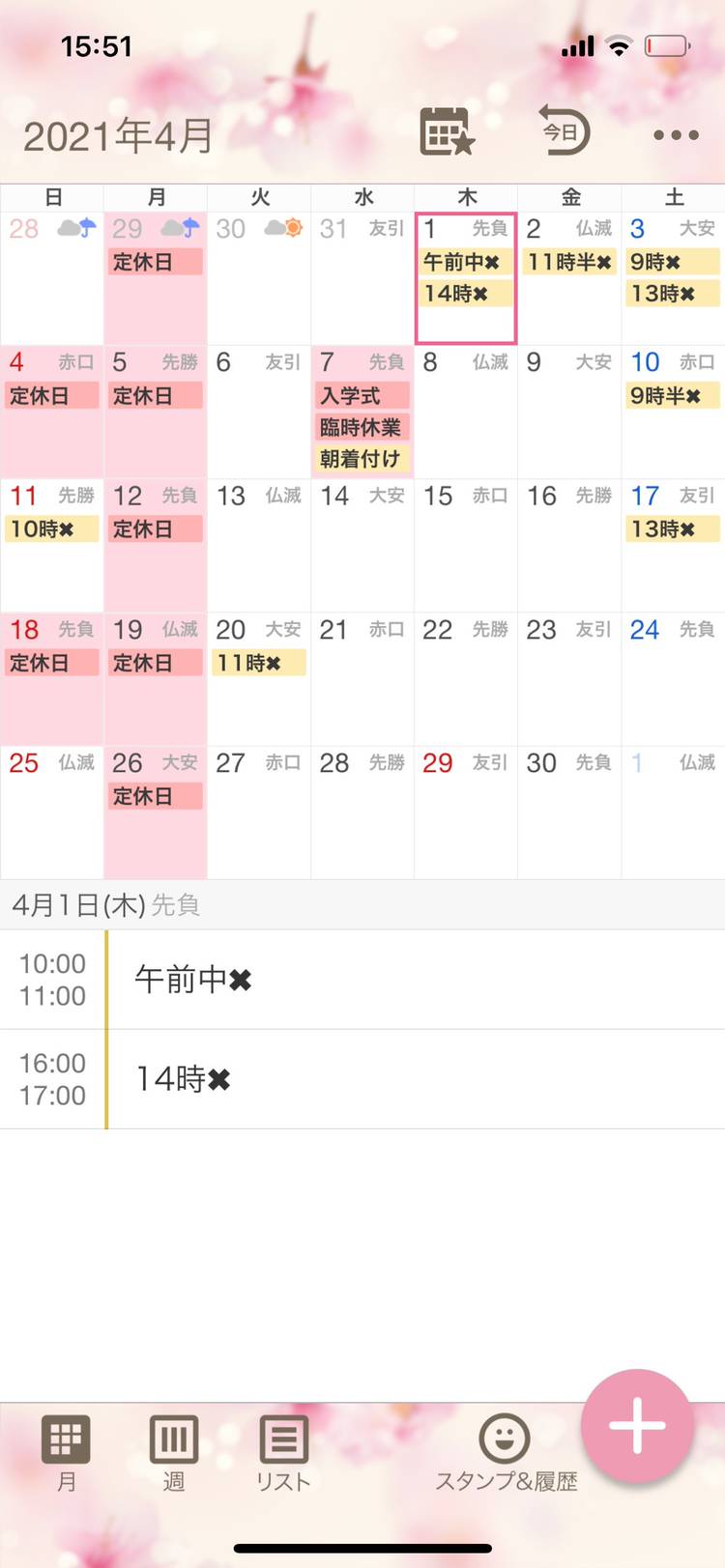
Task: Jump to today with 今日 button
Action: click(564, 130)
